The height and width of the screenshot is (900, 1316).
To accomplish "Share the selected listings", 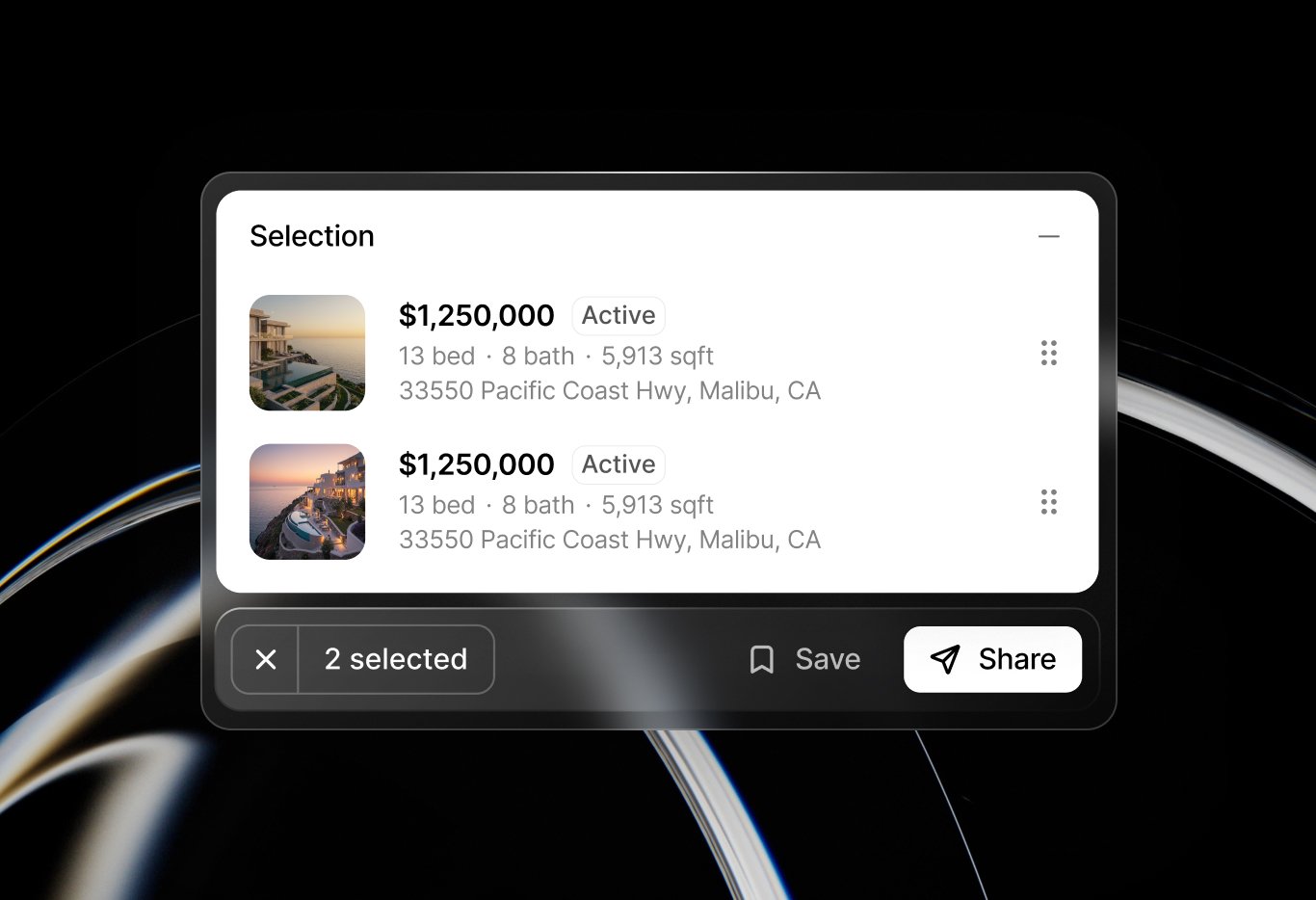I will [992, 659].
